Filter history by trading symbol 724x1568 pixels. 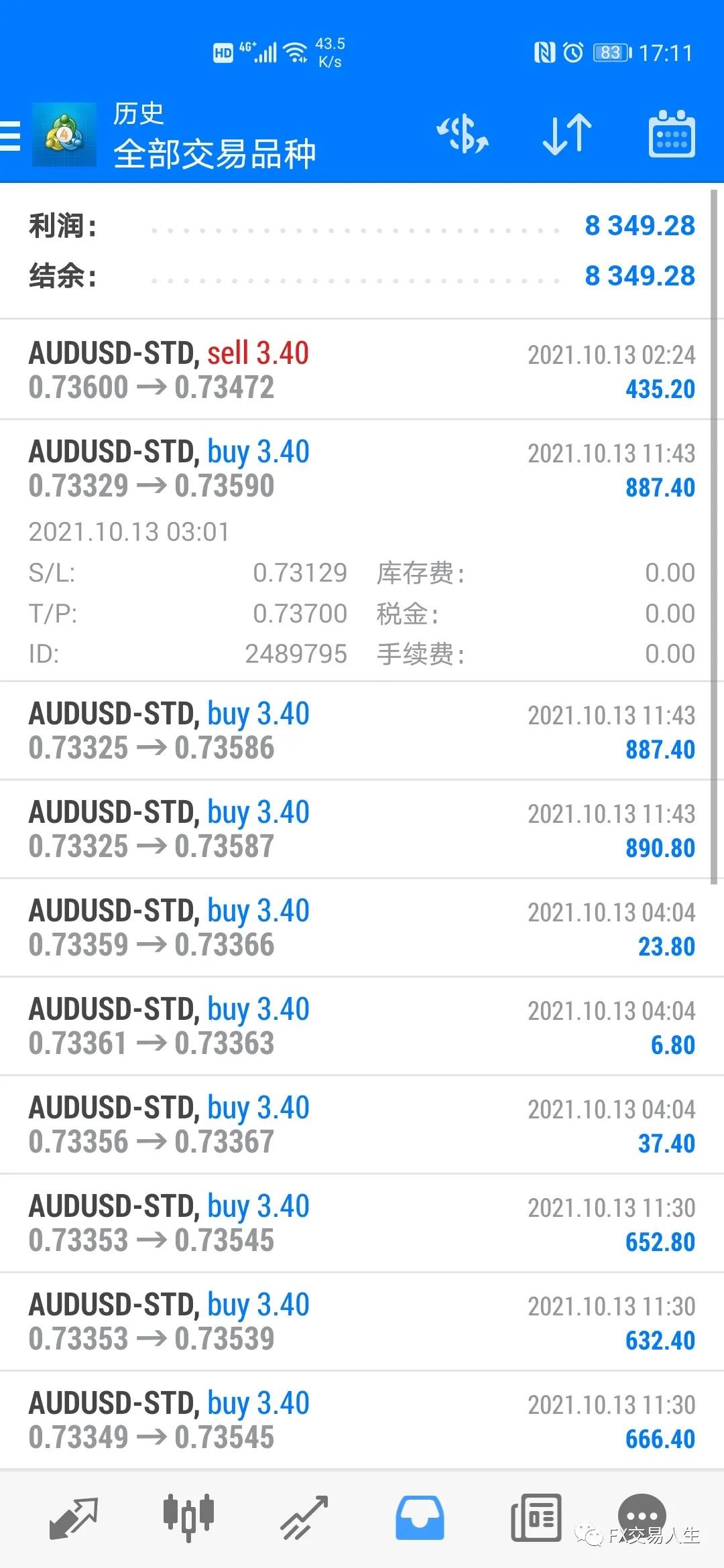pos(463,135)
